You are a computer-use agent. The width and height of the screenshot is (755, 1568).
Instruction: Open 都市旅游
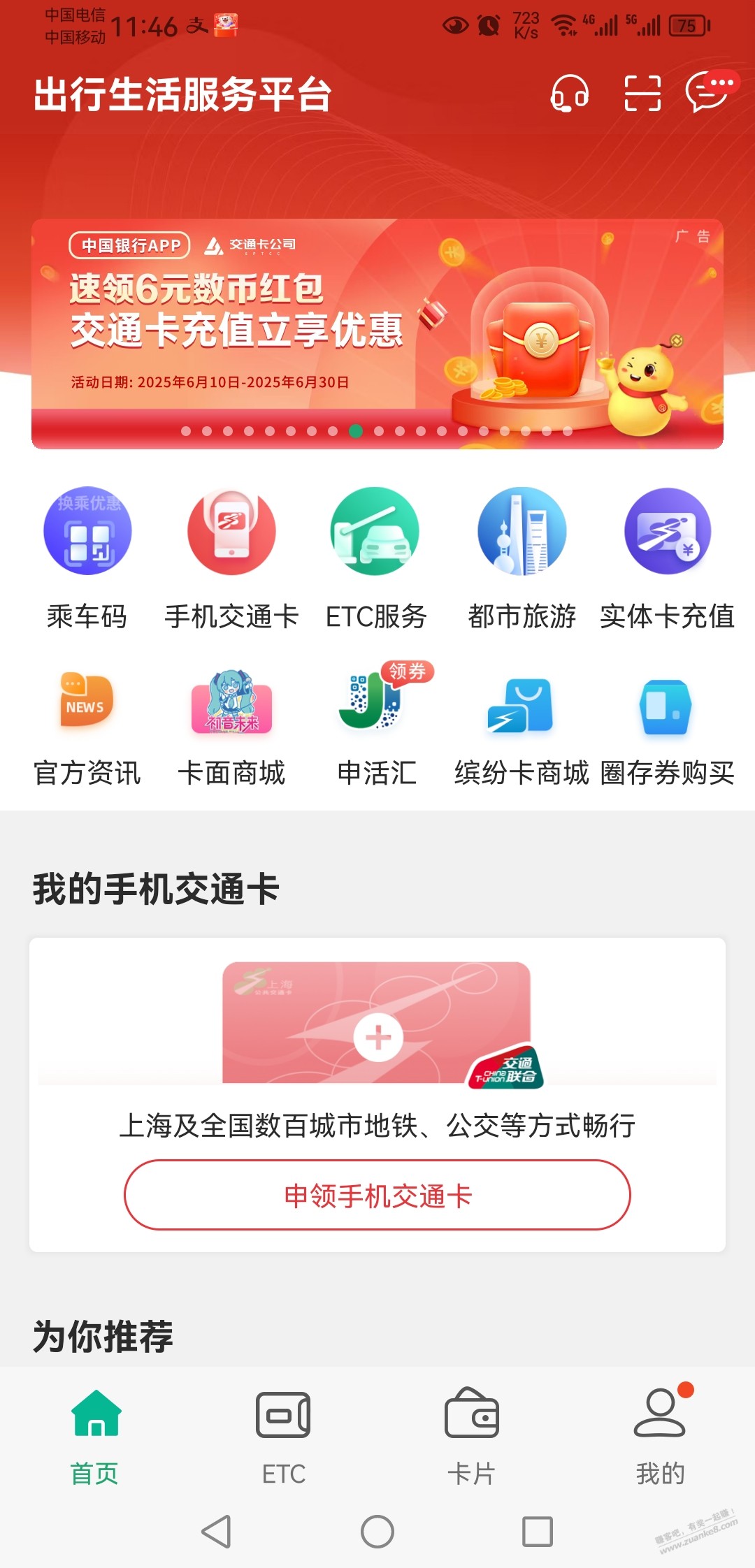pos(522,557)
